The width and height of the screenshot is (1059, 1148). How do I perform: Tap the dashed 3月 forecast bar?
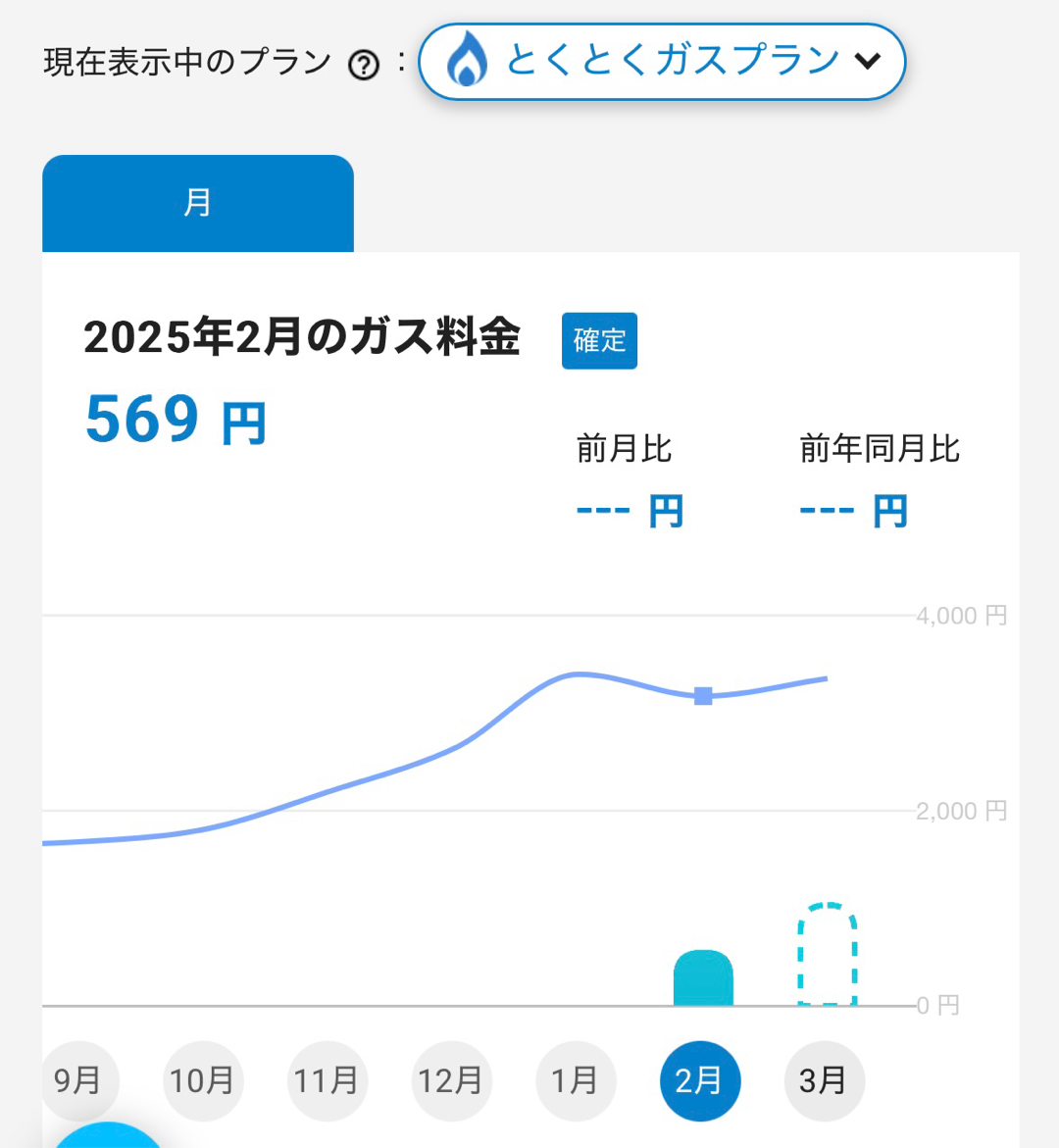827,956
